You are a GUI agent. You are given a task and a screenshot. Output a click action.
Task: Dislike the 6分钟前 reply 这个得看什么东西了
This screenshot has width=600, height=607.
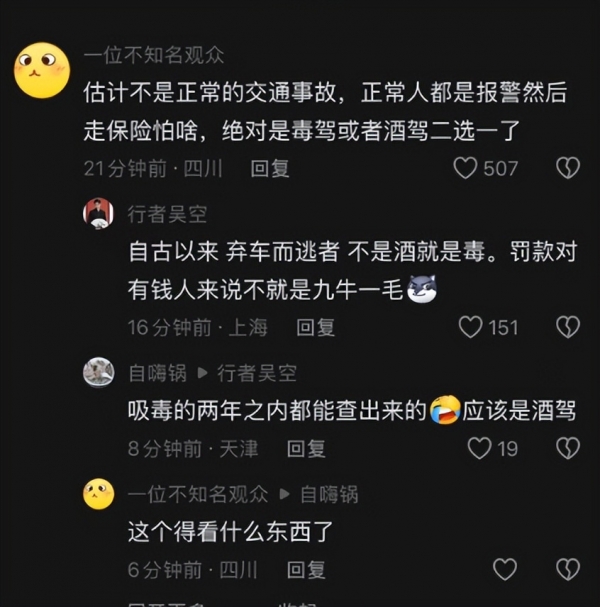click(567, 570)
